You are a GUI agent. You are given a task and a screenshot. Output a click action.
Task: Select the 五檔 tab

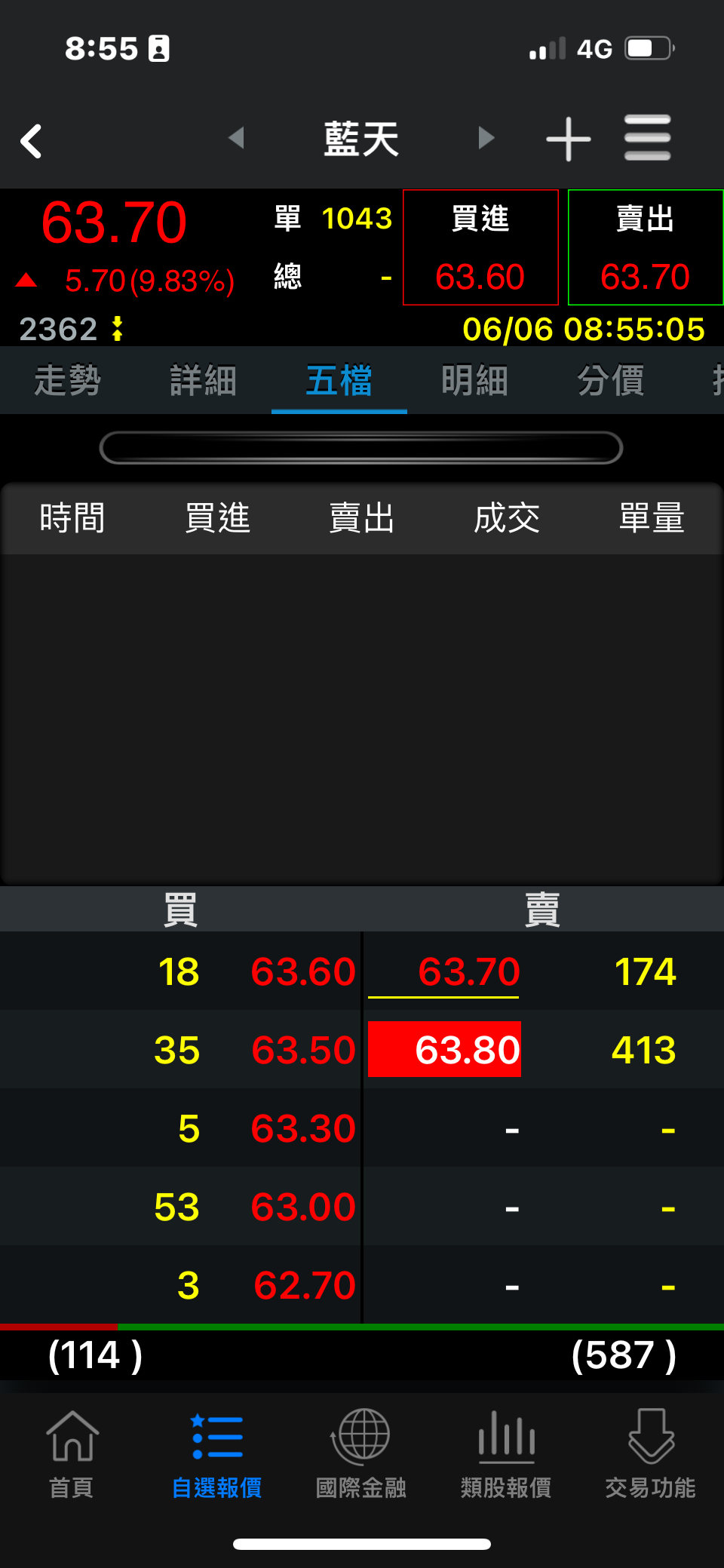pyautogui.click(x=339, y=380)
